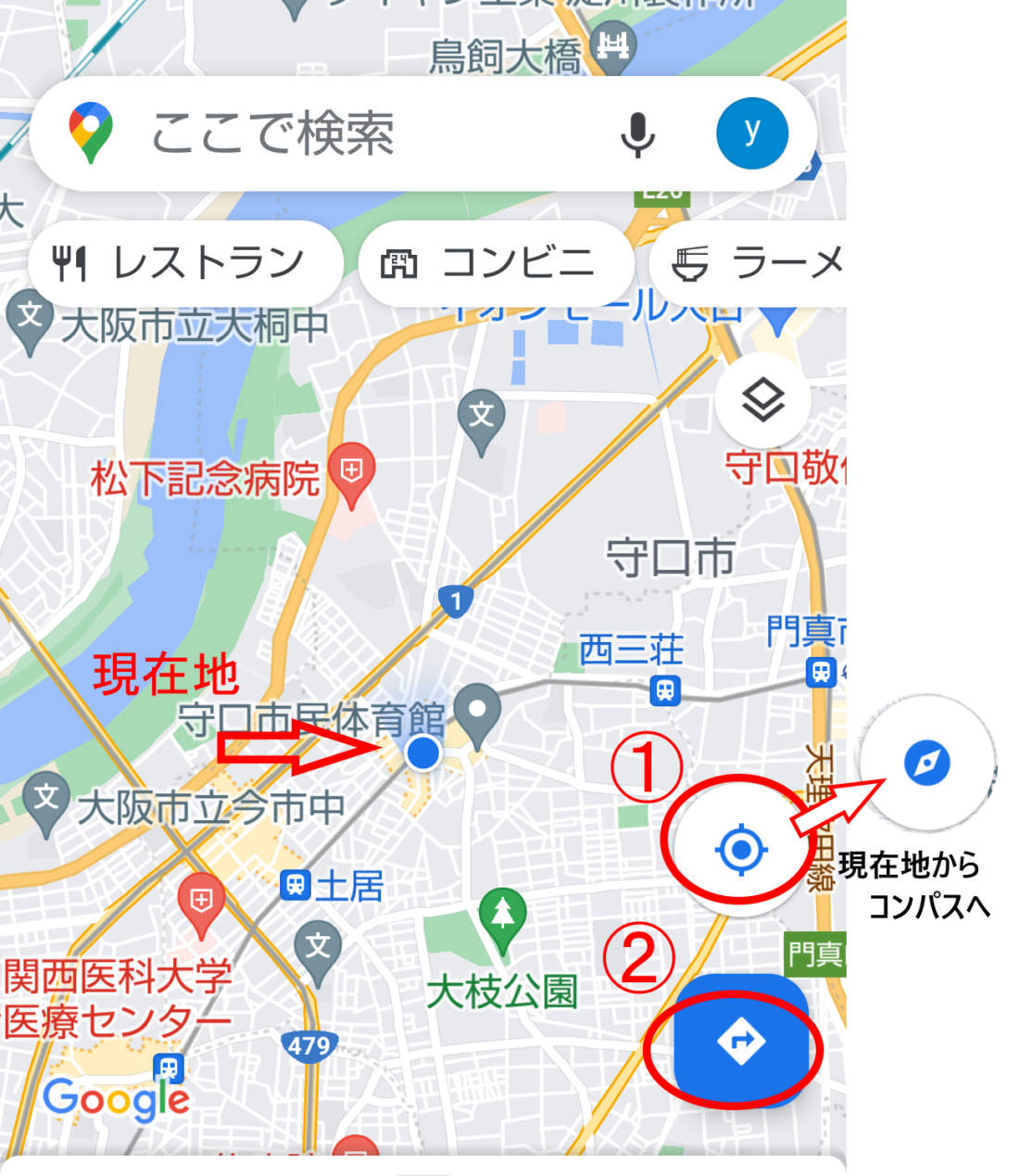Open the map layers button
Screen dimensions: 1019x1176
coord(763,400)
